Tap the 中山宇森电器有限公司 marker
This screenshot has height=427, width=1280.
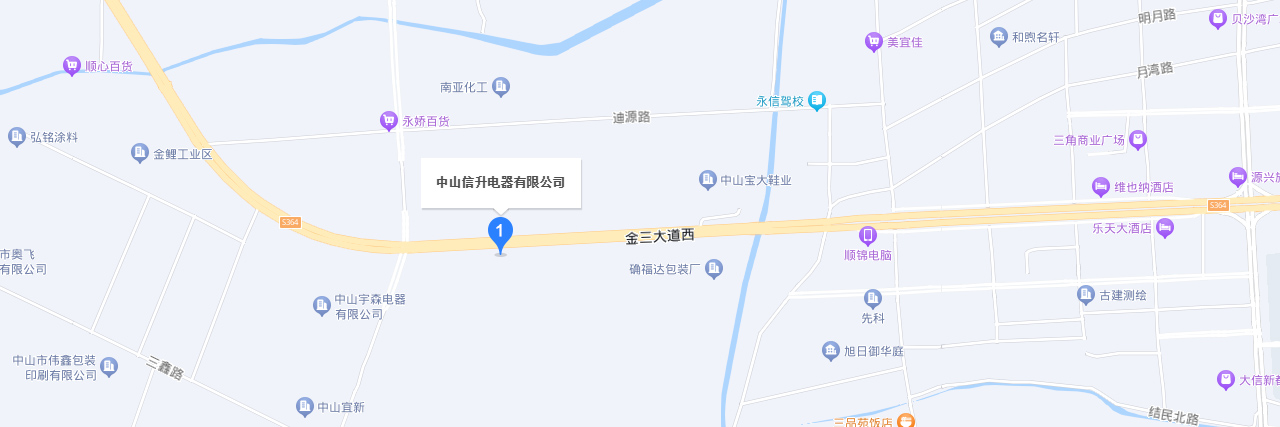[322, 305]
